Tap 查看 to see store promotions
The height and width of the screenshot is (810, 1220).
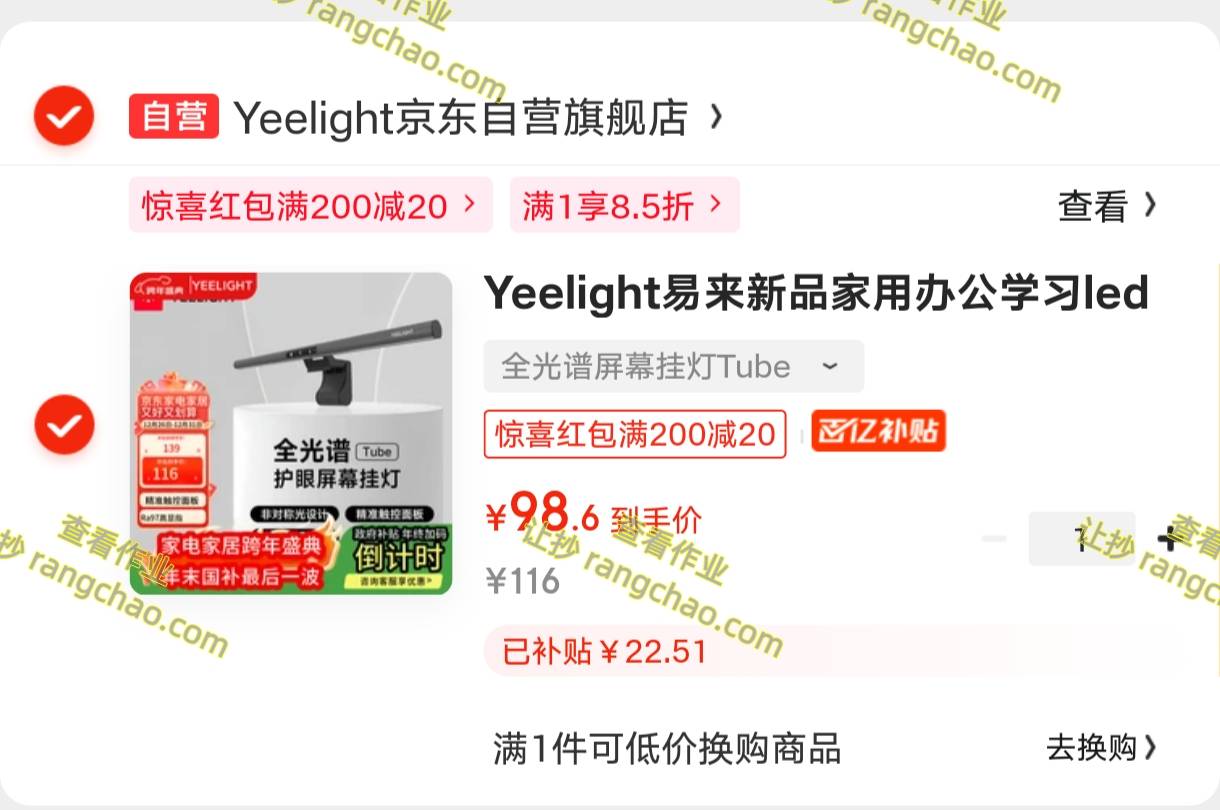click(x=1106, y=206)
